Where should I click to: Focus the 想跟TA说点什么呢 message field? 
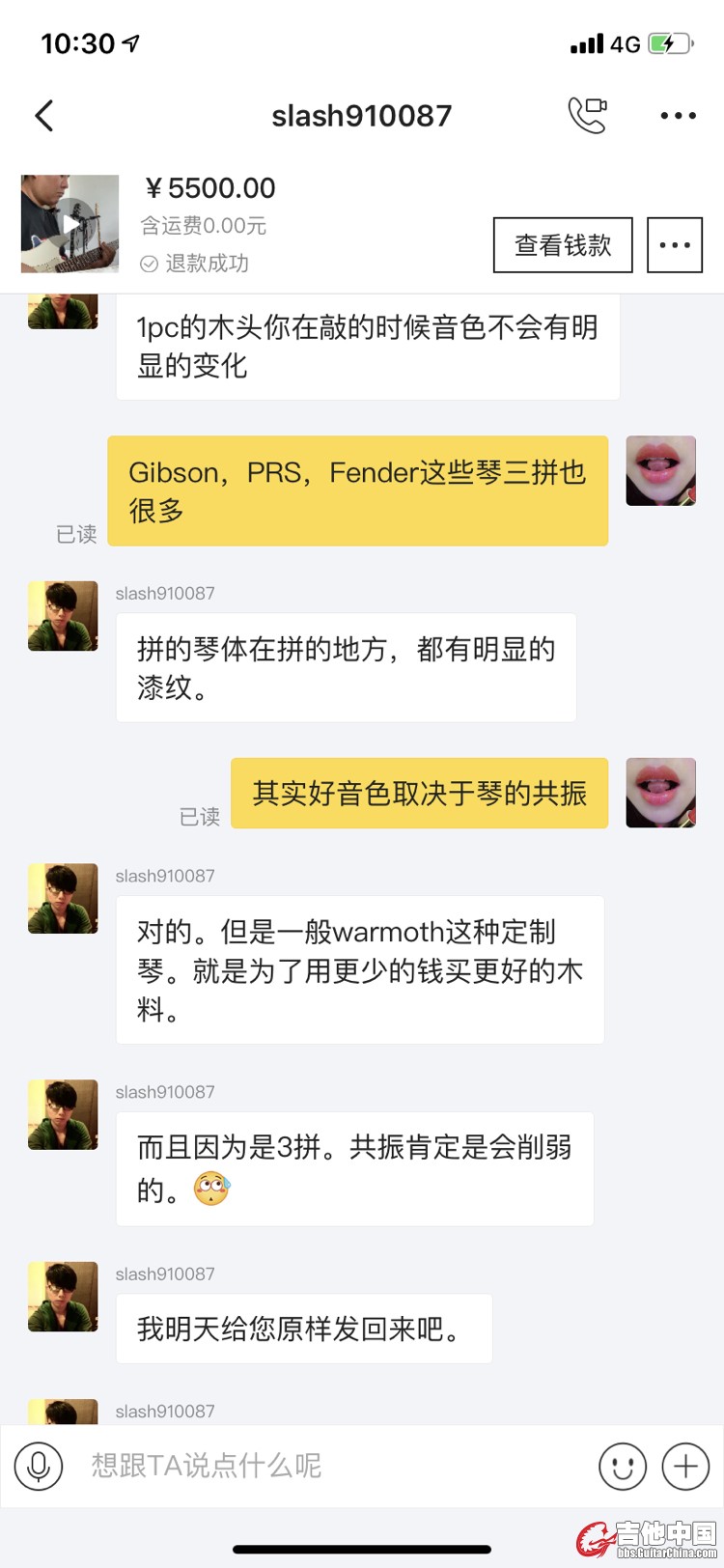pos(328,1466)
